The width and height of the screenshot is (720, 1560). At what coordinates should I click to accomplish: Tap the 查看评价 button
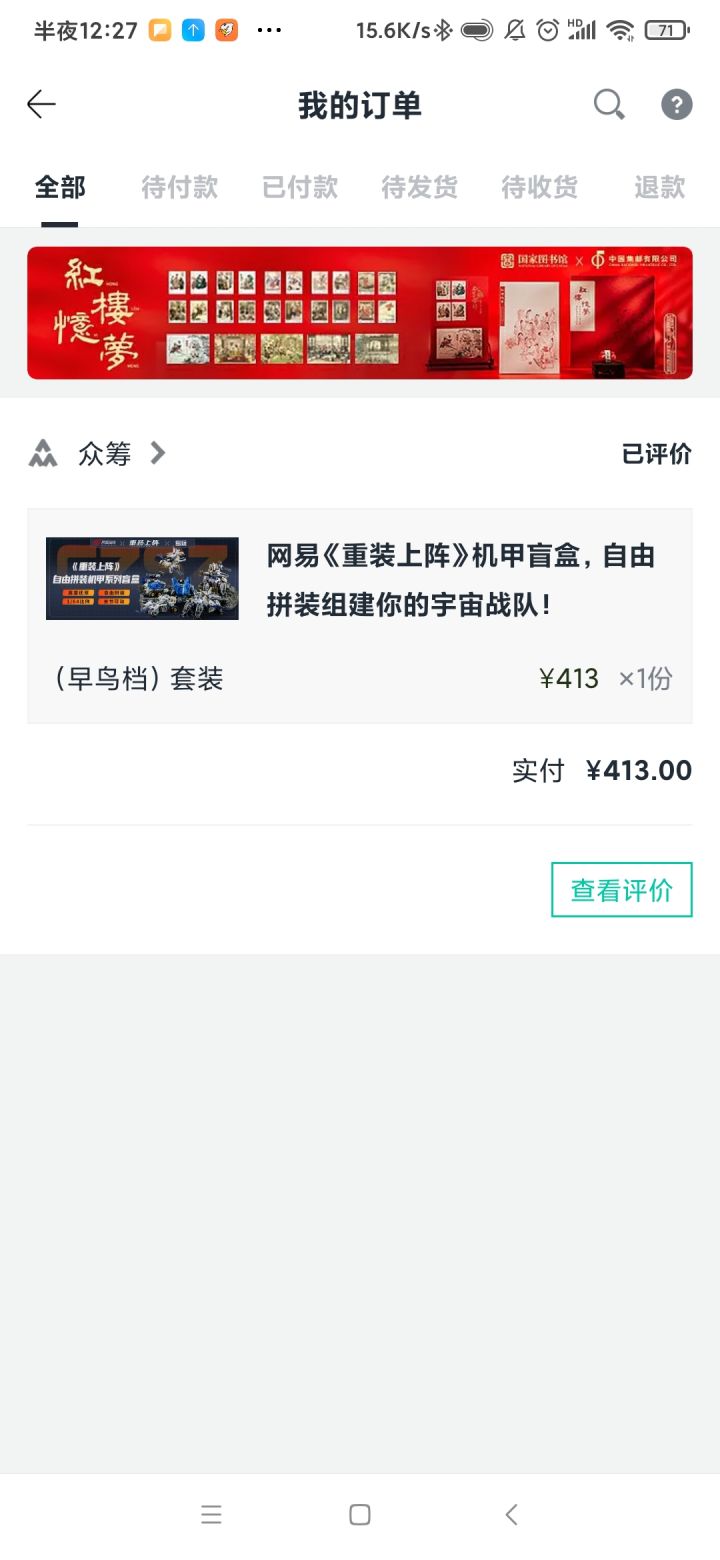(x=621, y=888)
